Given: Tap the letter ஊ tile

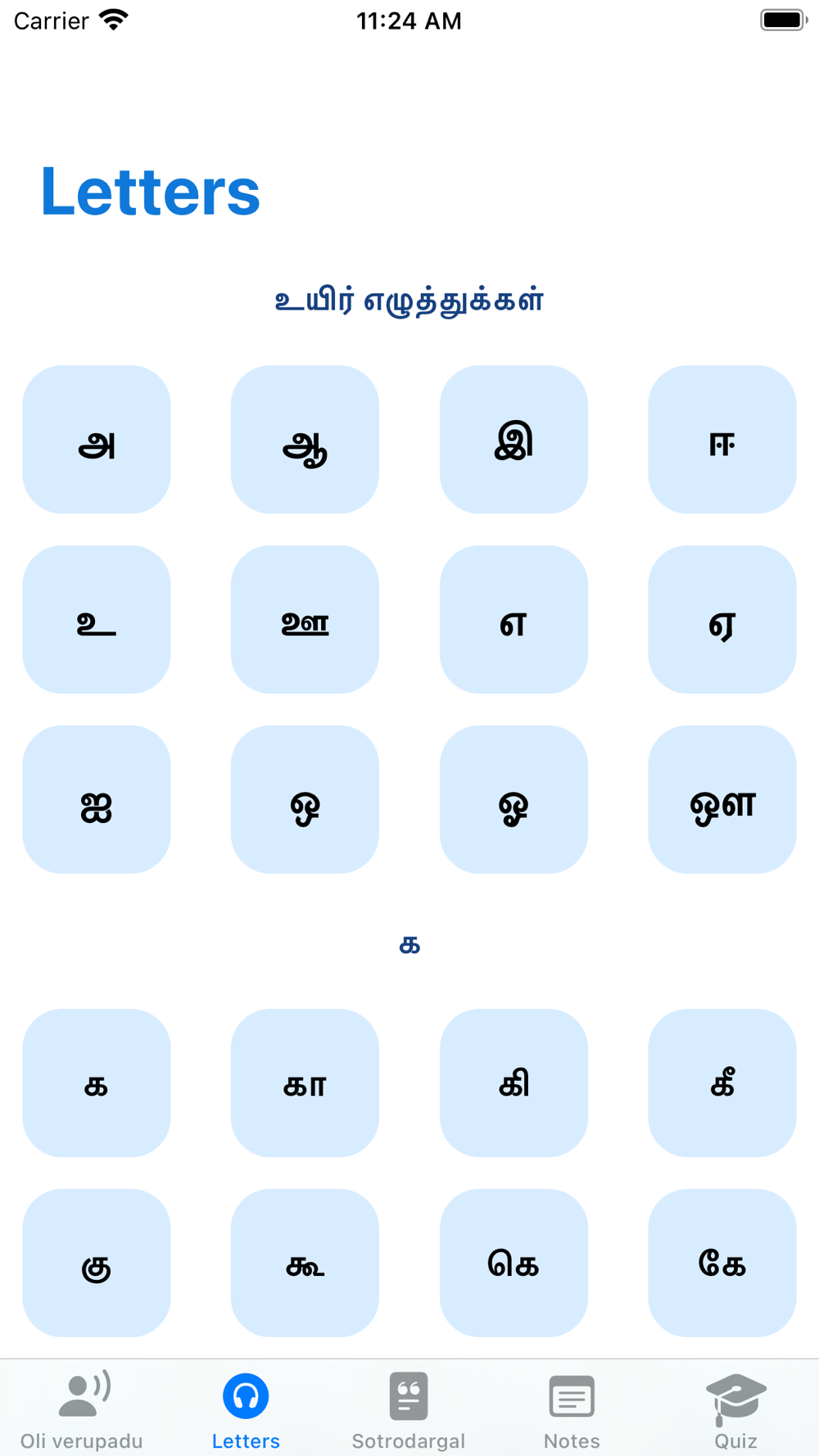Looking at the screenshot, I should point(305,620).
